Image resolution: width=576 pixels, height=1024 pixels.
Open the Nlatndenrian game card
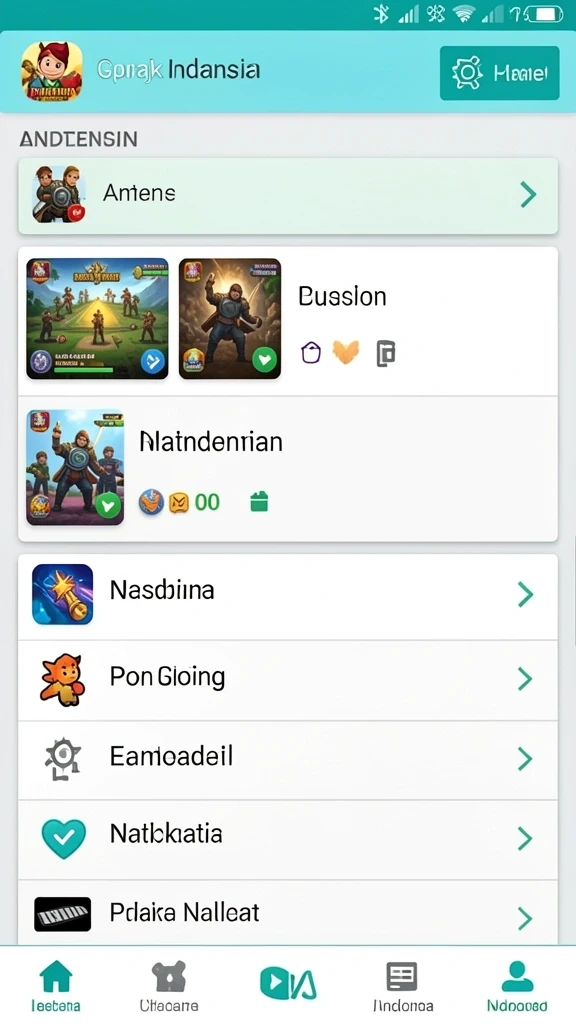pyautogui.click(x=288, y=468)
